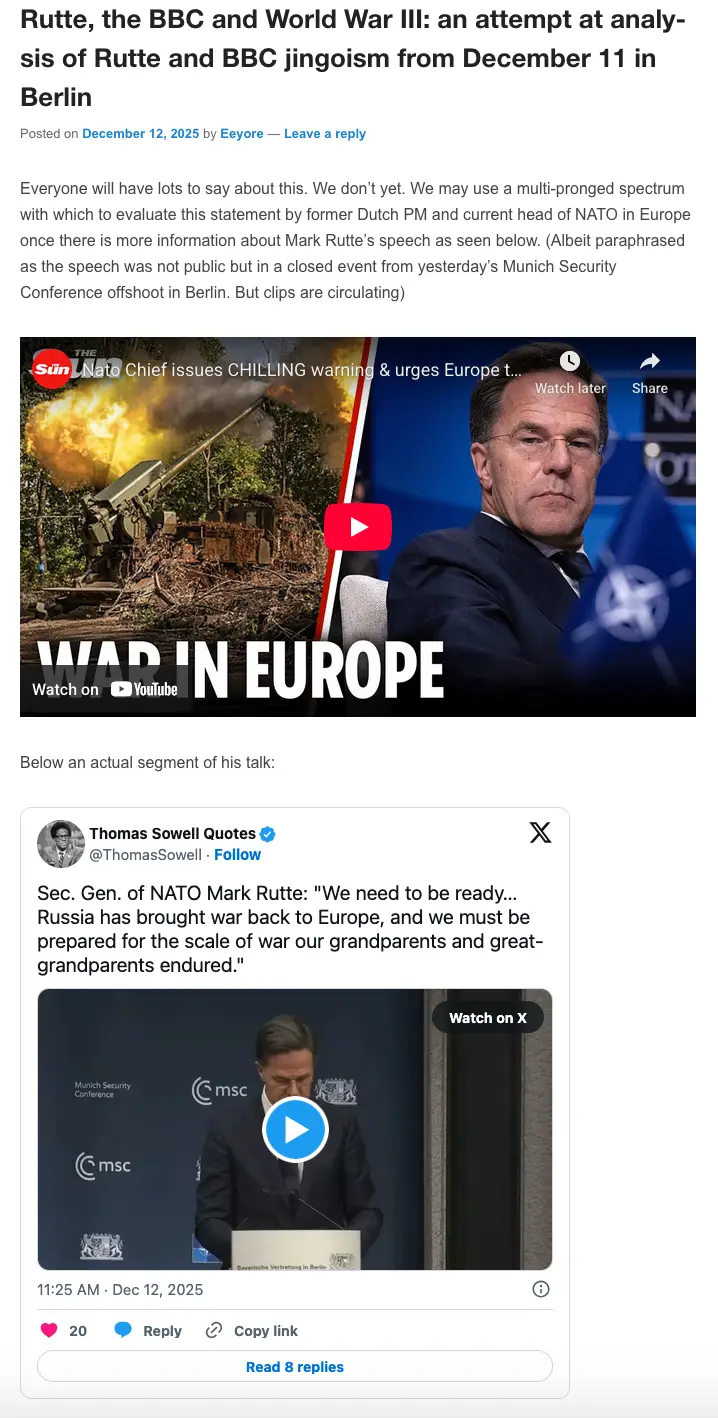Tap the Leave a reply link

(325, 134)
